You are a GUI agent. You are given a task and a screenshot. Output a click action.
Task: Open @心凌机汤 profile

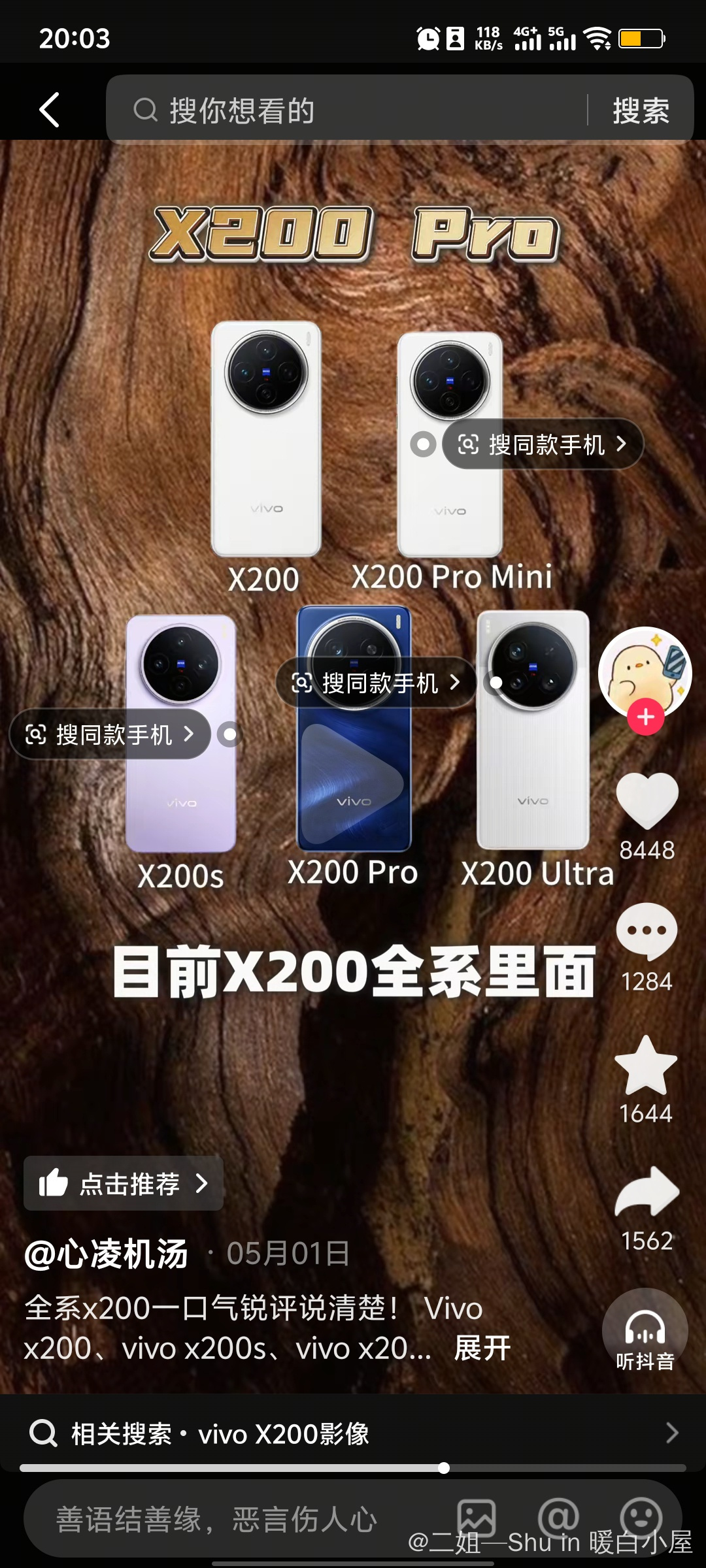click(x=106, y=1253)
